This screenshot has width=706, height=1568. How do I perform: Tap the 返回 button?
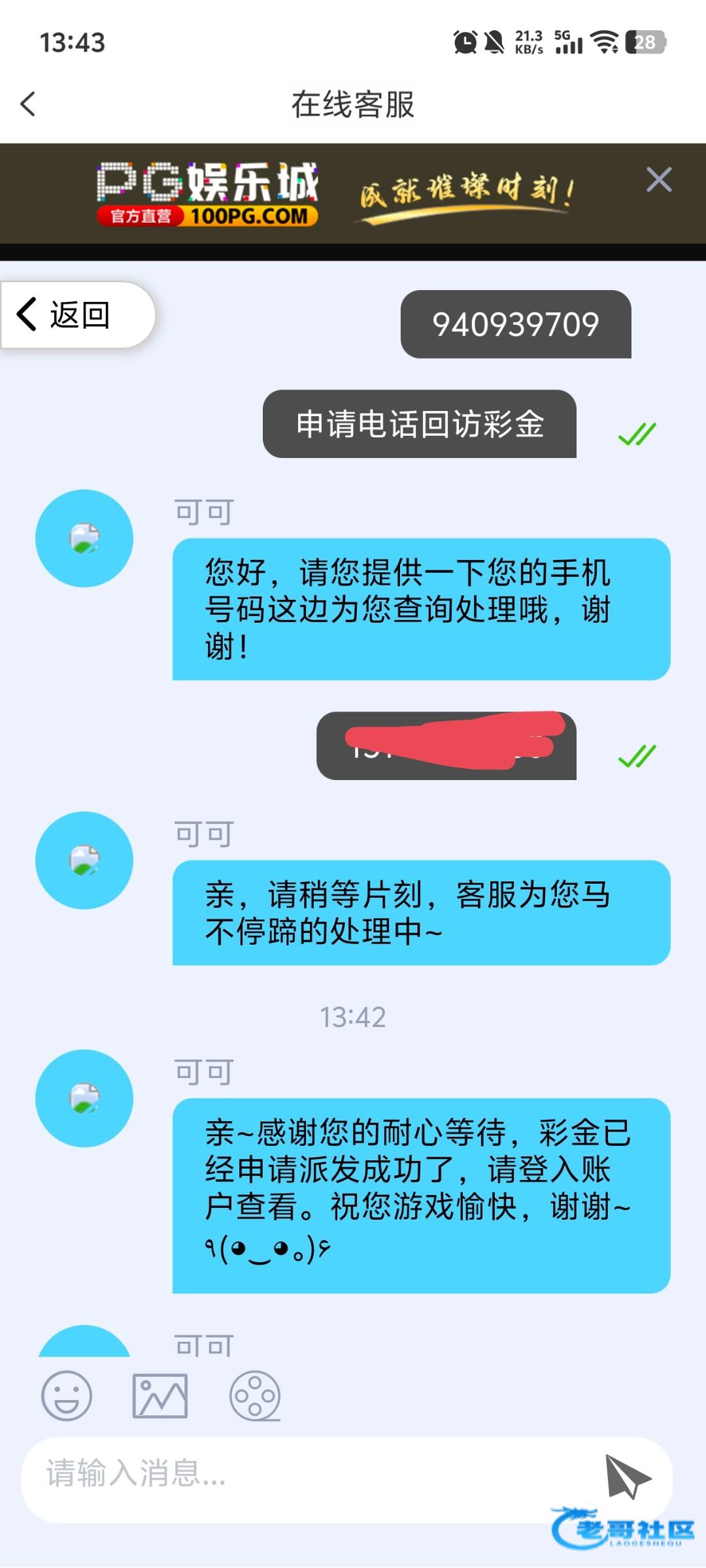[77, 315]
